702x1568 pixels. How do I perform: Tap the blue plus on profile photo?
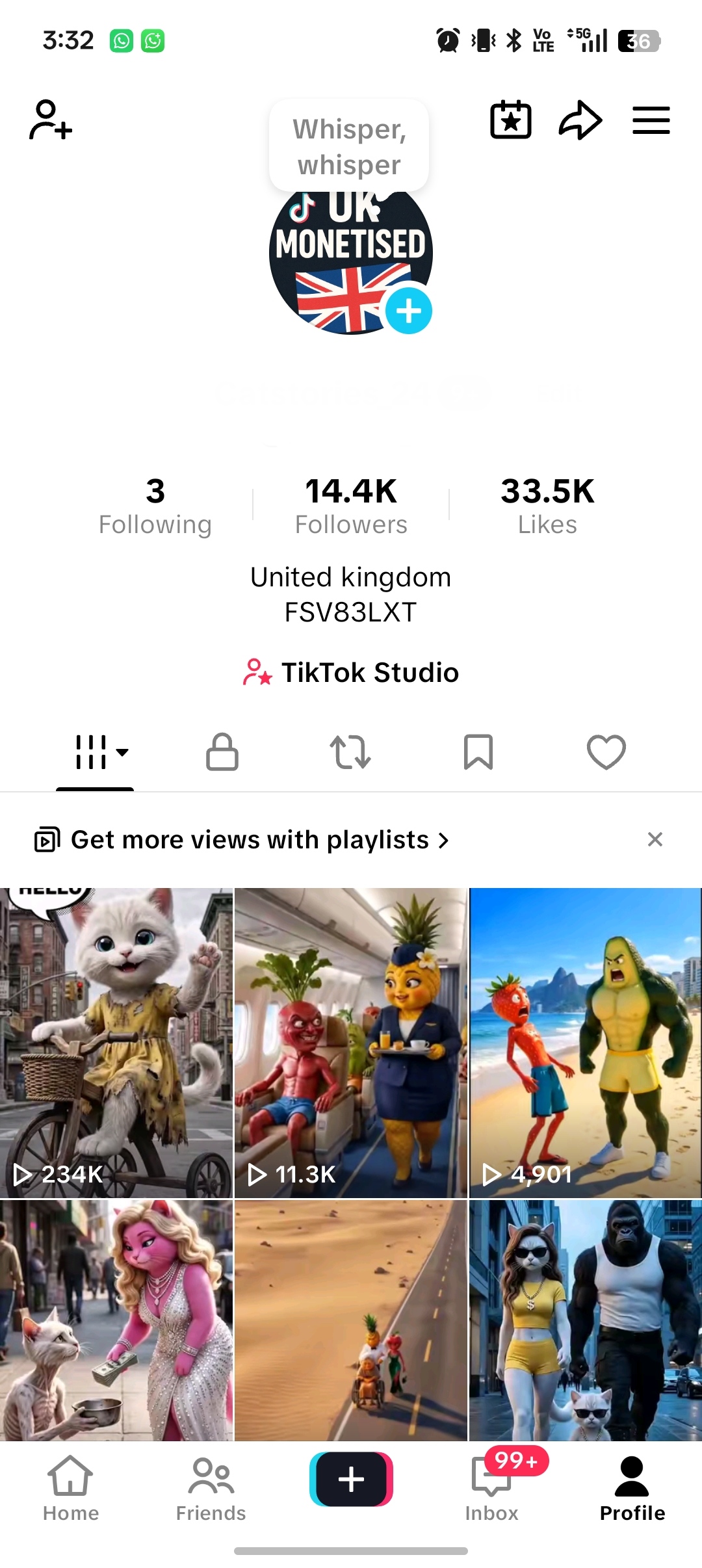click(409, 311)
